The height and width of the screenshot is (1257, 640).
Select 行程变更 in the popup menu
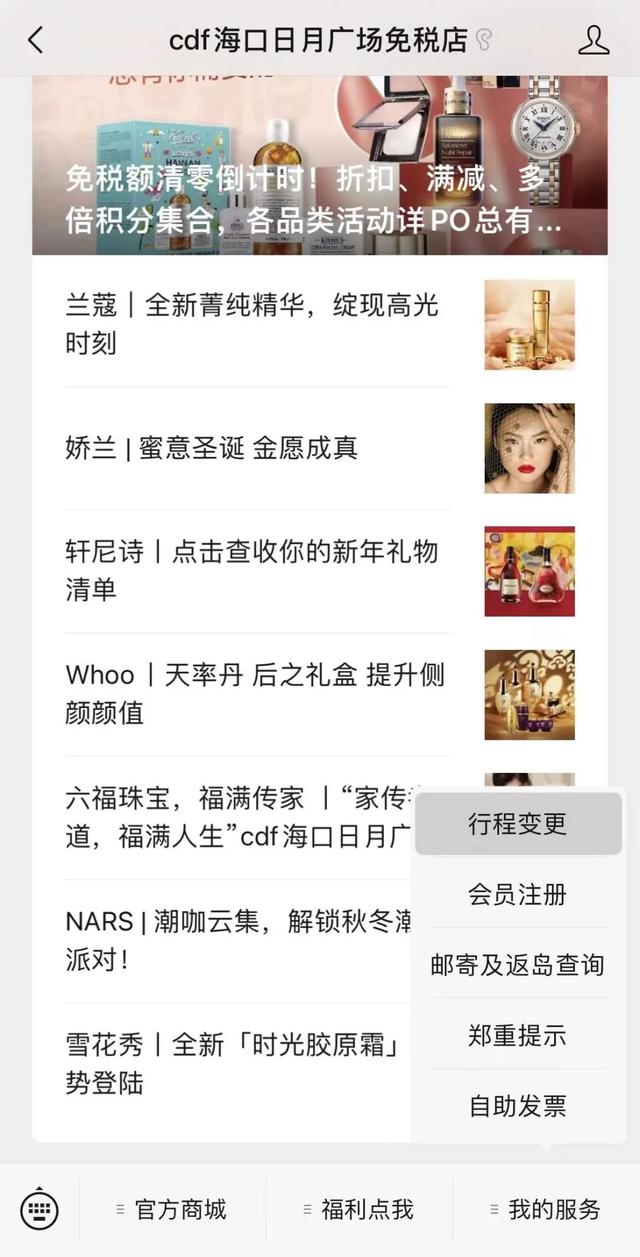pos(518,824)
